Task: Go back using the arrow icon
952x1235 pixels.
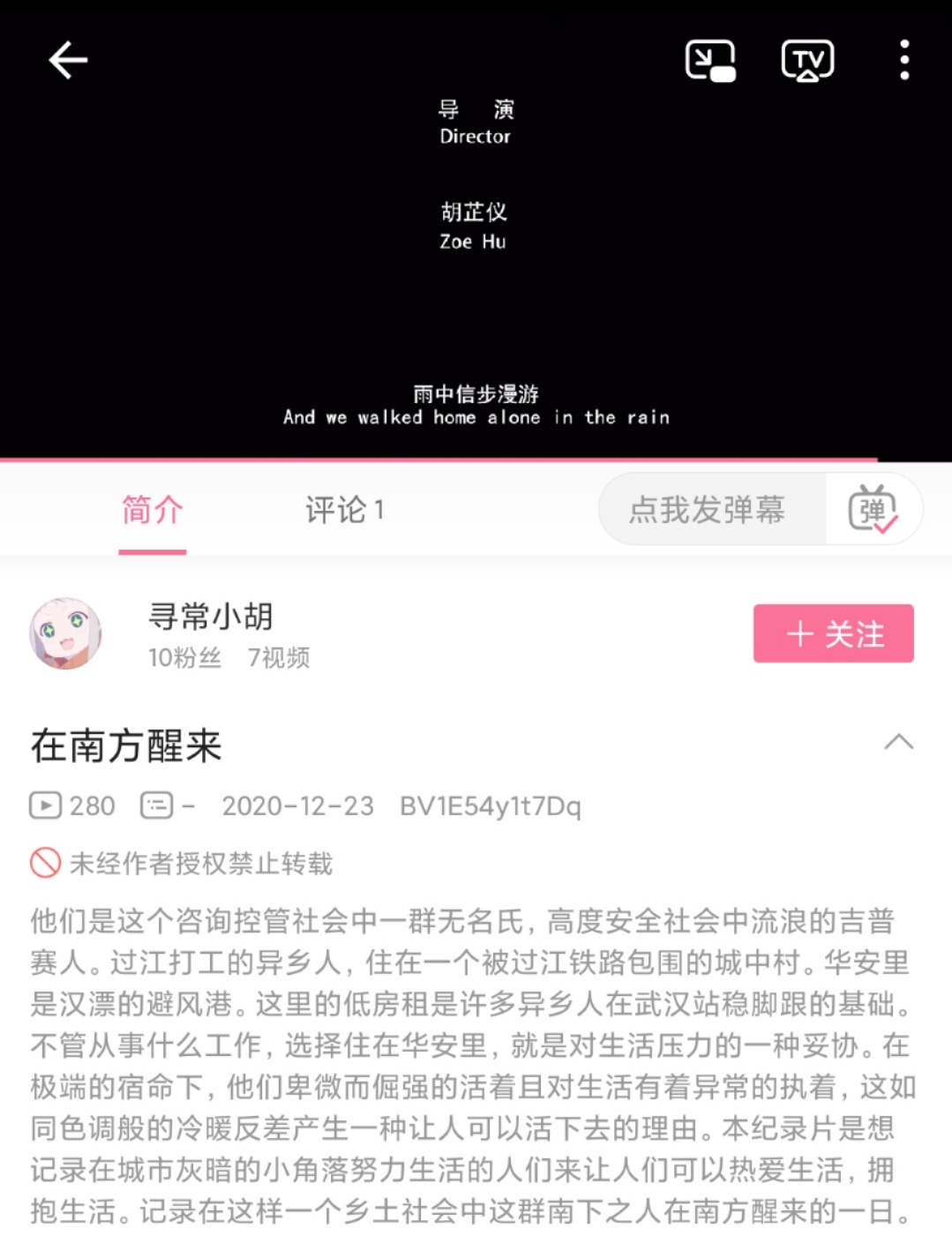Action: (x=67, y=61)
